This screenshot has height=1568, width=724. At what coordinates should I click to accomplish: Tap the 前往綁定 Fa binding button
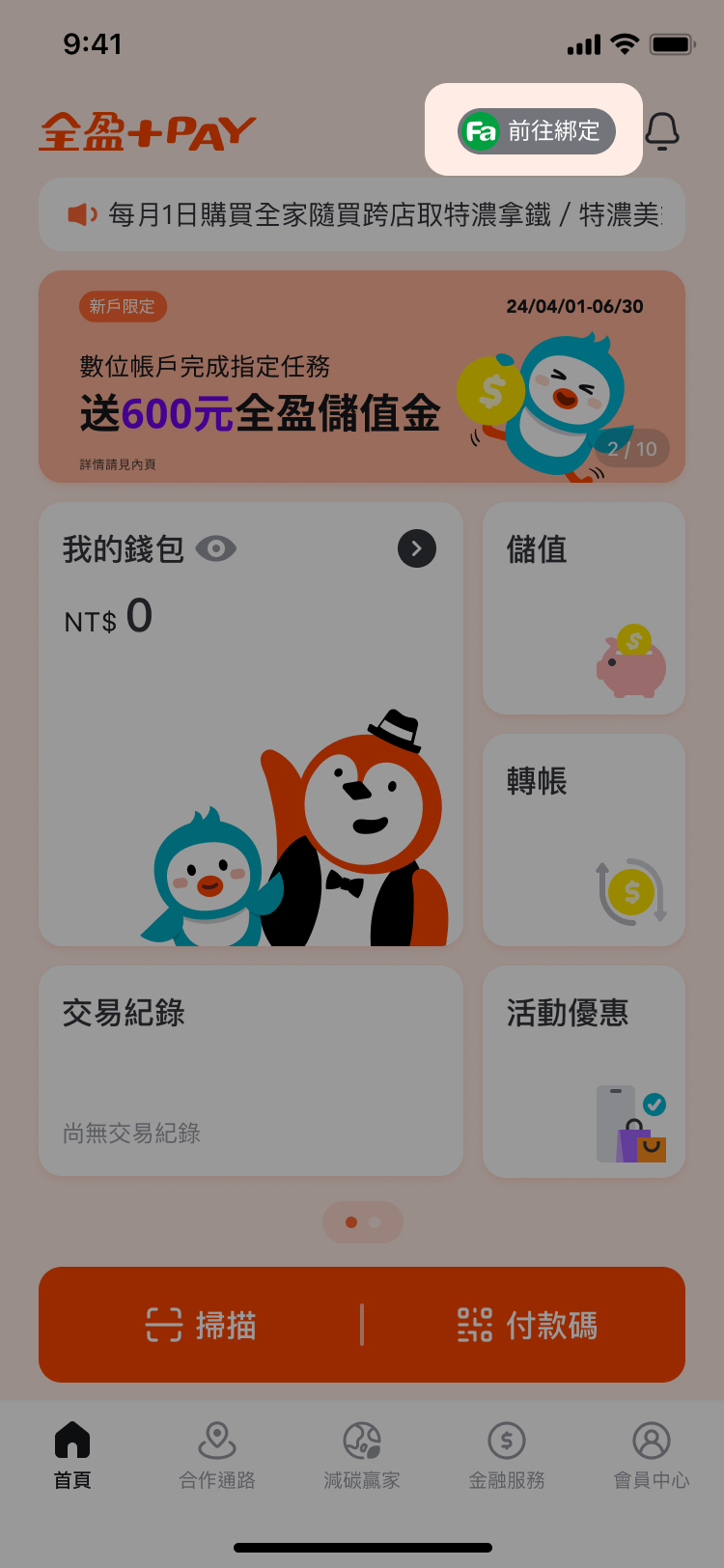(536, 131)
